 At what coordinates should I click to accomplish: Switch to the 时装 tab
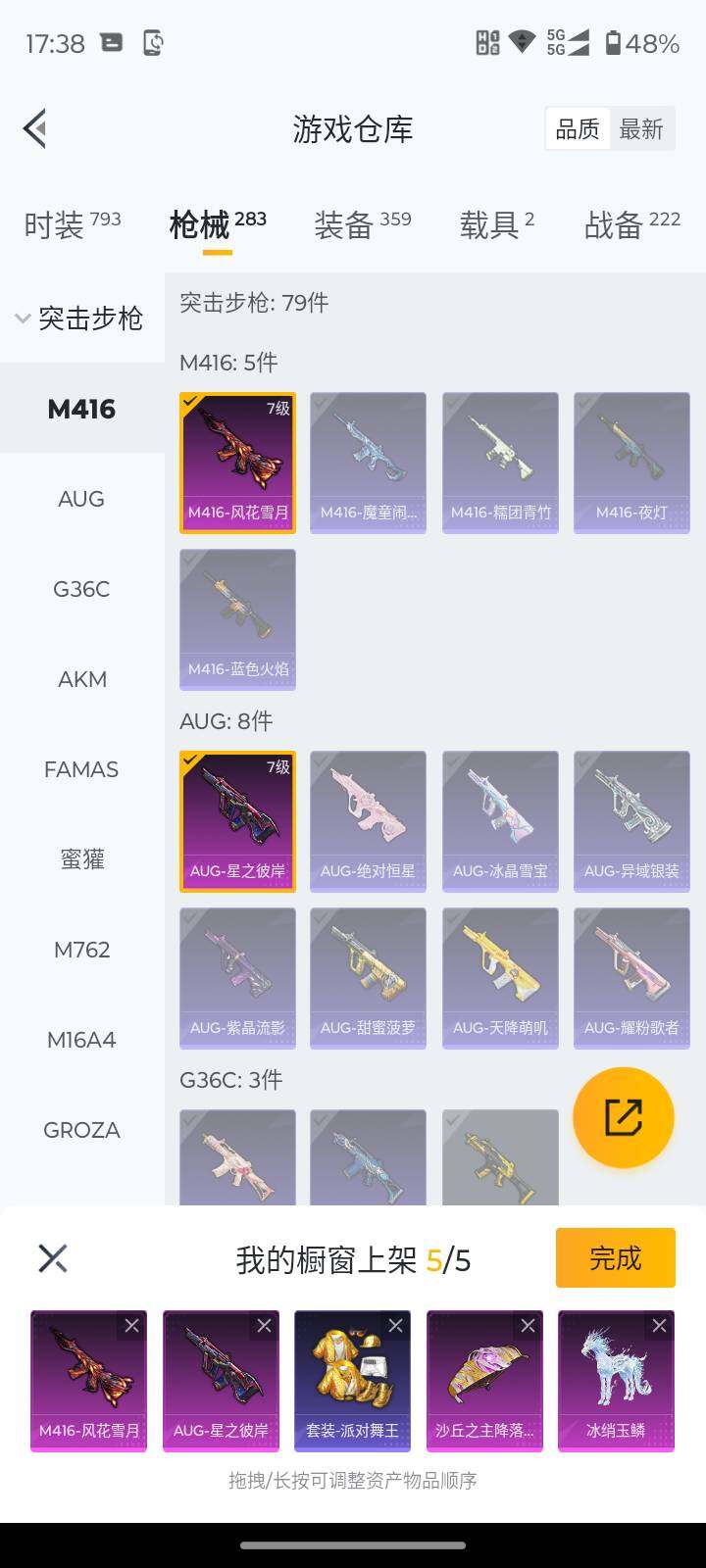(72, 224)
